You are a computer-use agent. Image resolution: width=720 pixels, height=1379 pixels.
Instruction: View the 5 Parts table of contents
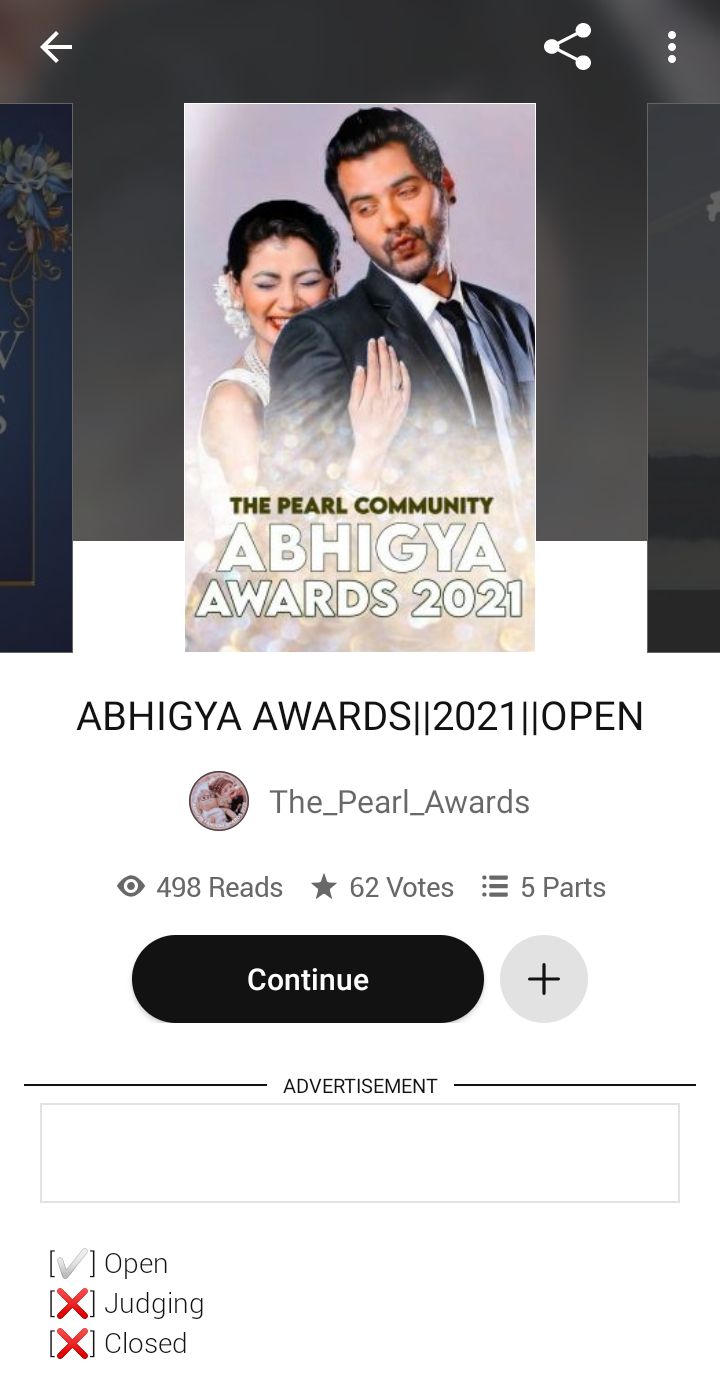[544, 887]
